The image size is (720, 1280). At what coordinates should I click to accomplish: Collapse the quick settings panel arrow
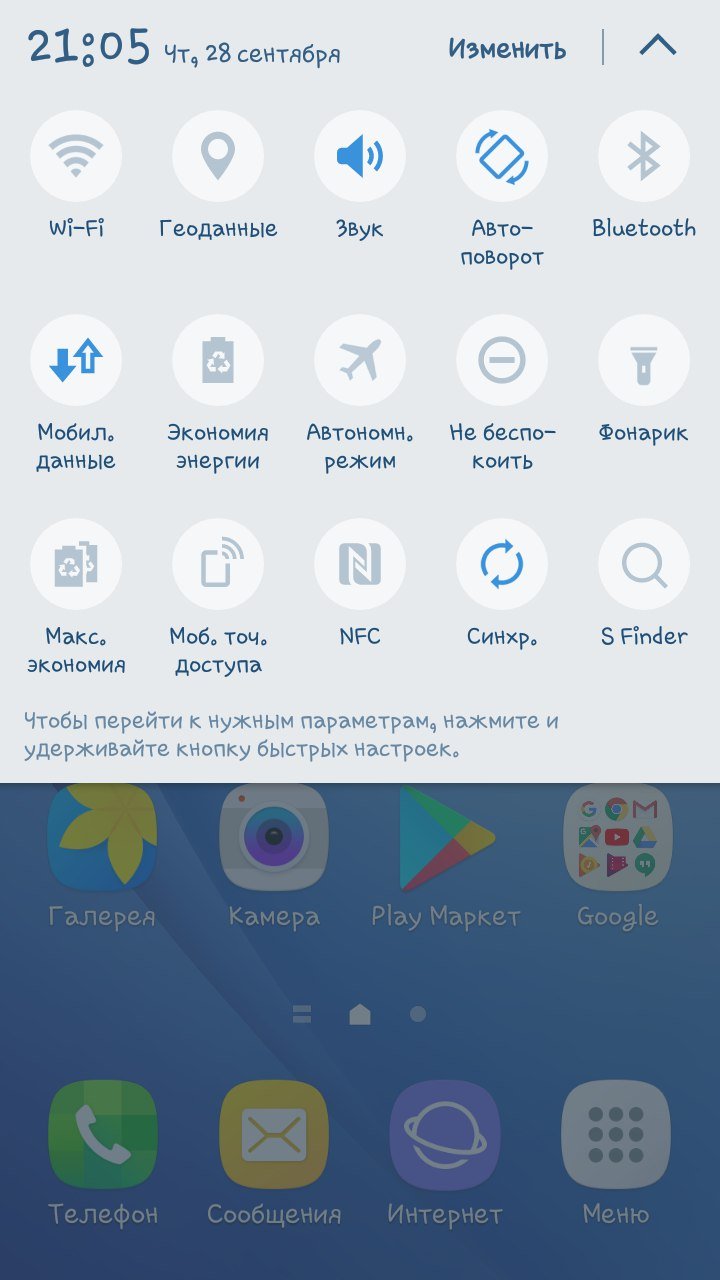pos(657,46)
